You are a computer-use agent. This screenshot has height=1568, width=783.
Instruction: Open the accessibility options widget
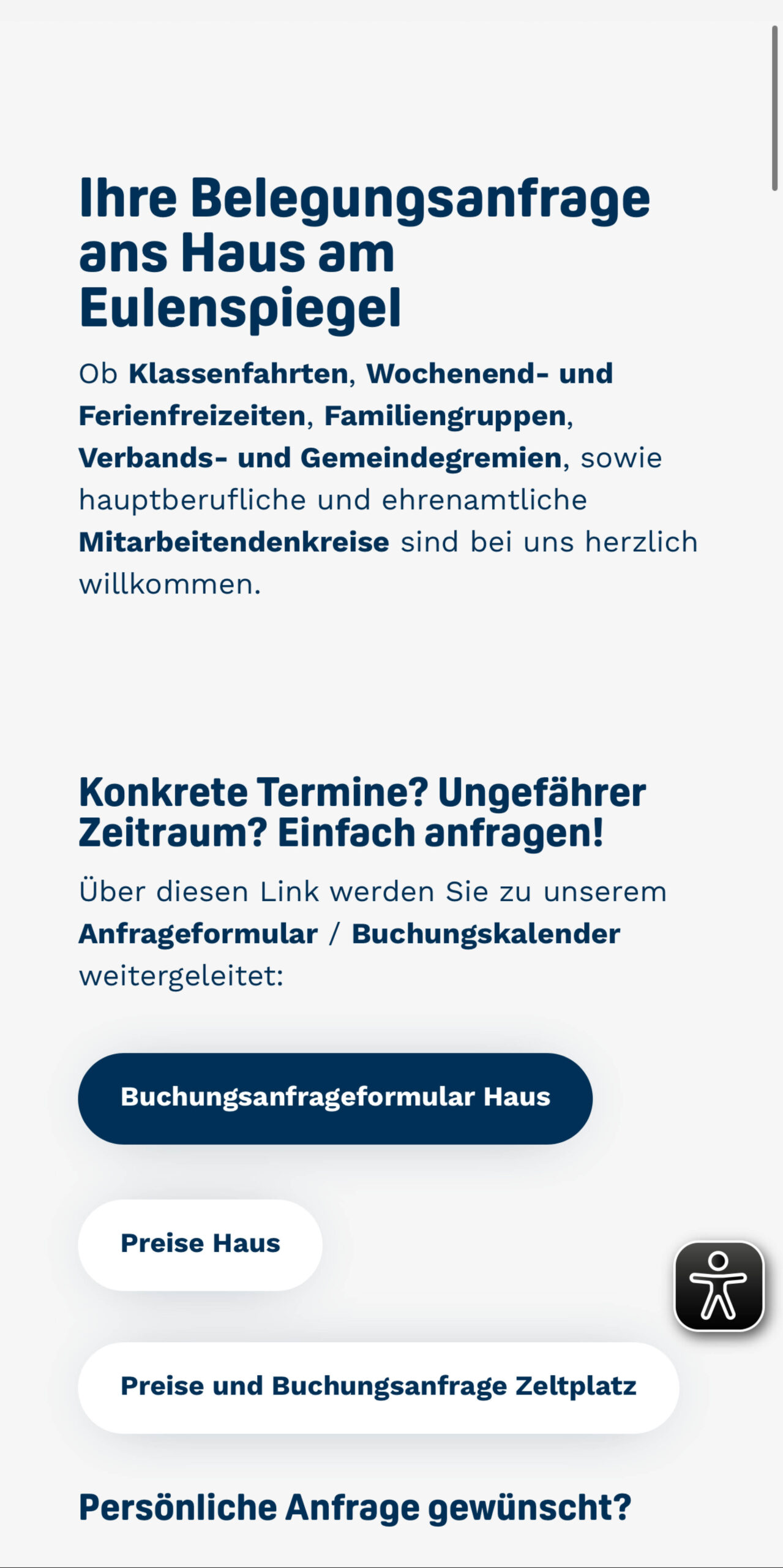719,1286
